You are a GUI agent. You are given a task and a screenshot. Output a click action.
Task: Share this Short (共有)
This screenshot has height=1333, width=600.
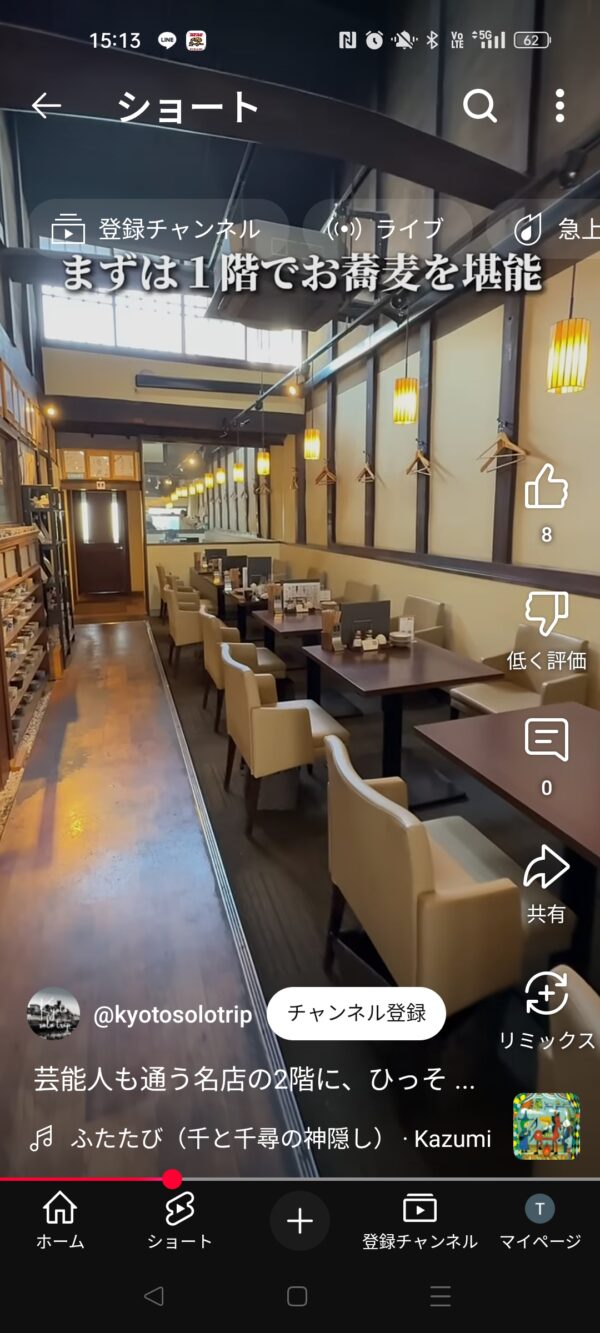pyautogui.click(x=546, y=868)
